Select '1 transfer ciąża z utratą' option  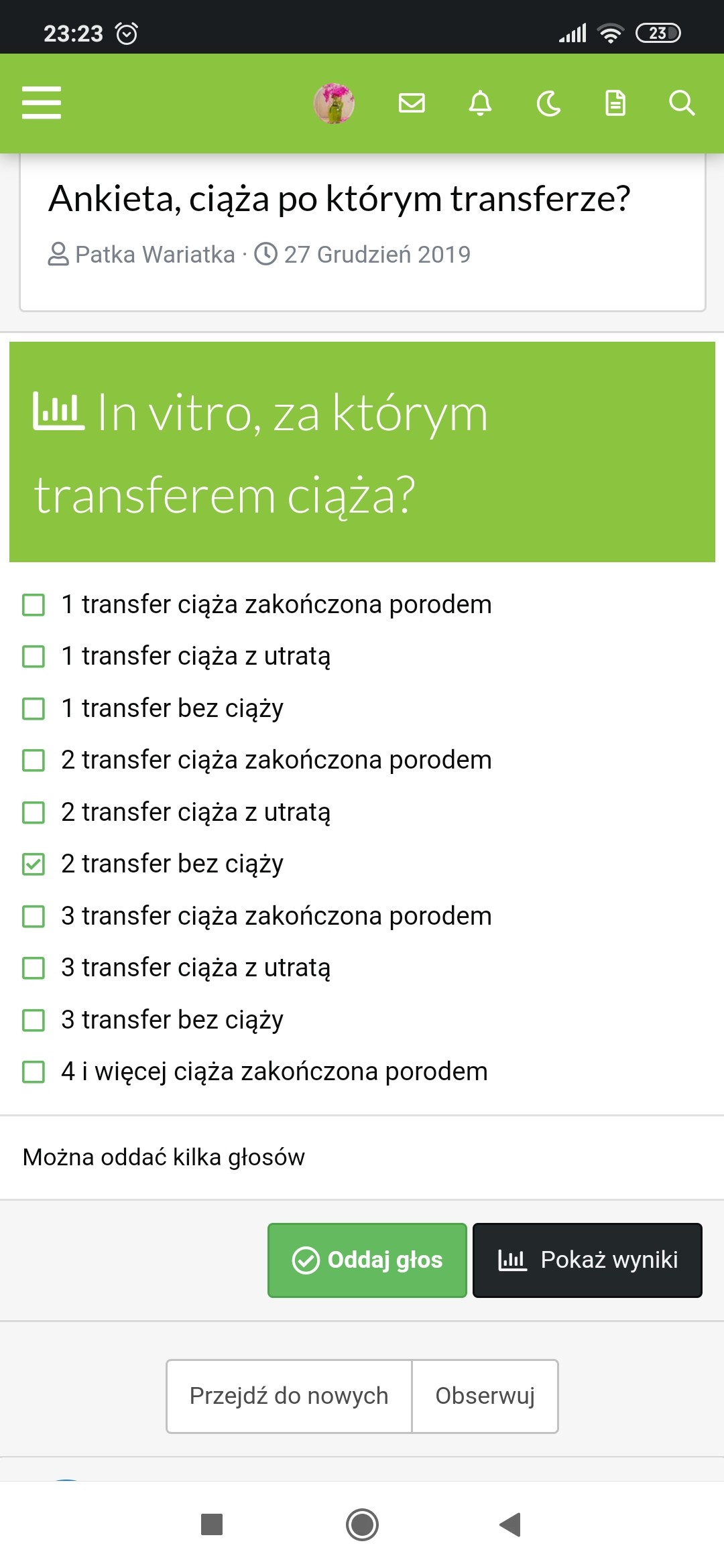click(34, 657)
